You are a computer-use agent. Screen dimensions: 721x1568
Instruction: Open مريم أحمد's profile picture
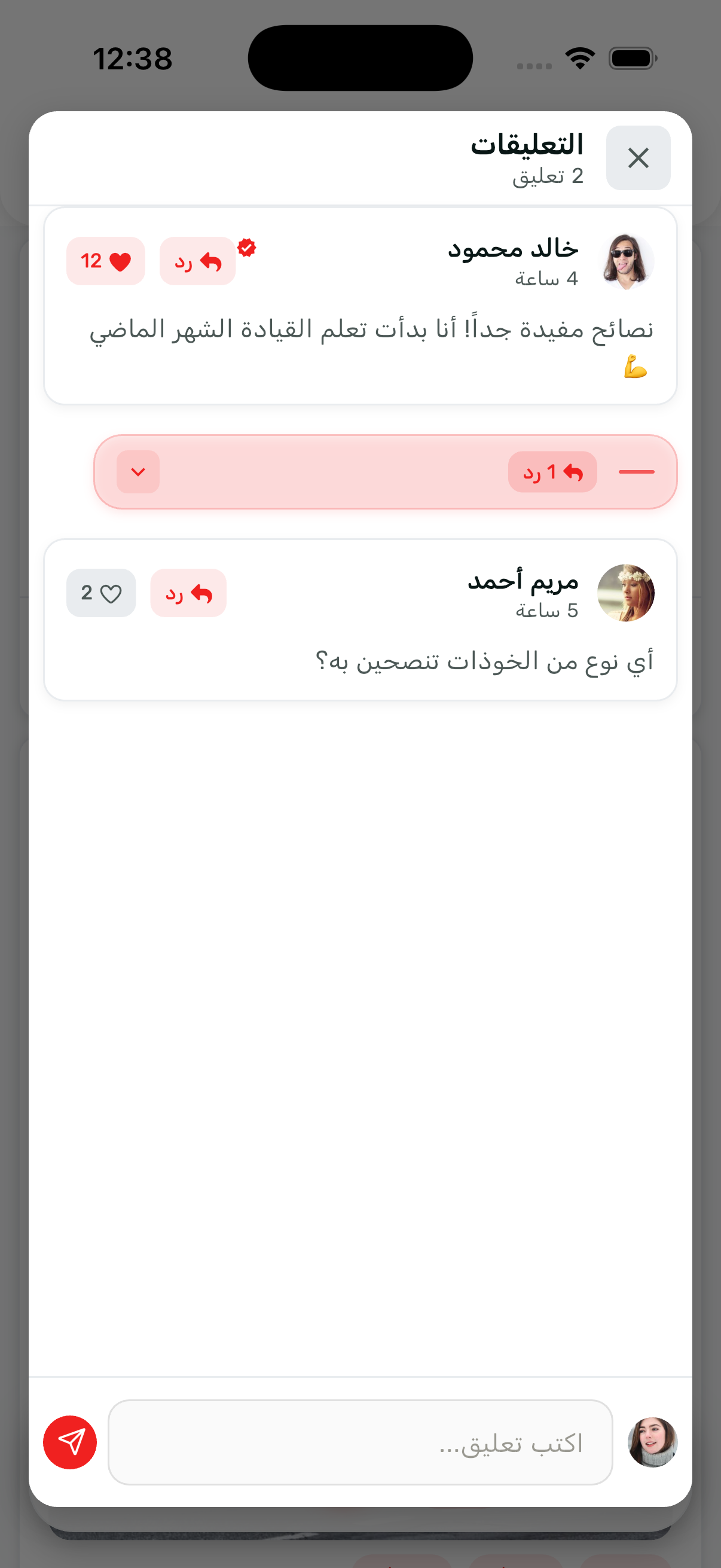pyautogui.click(x=625, y=593)
